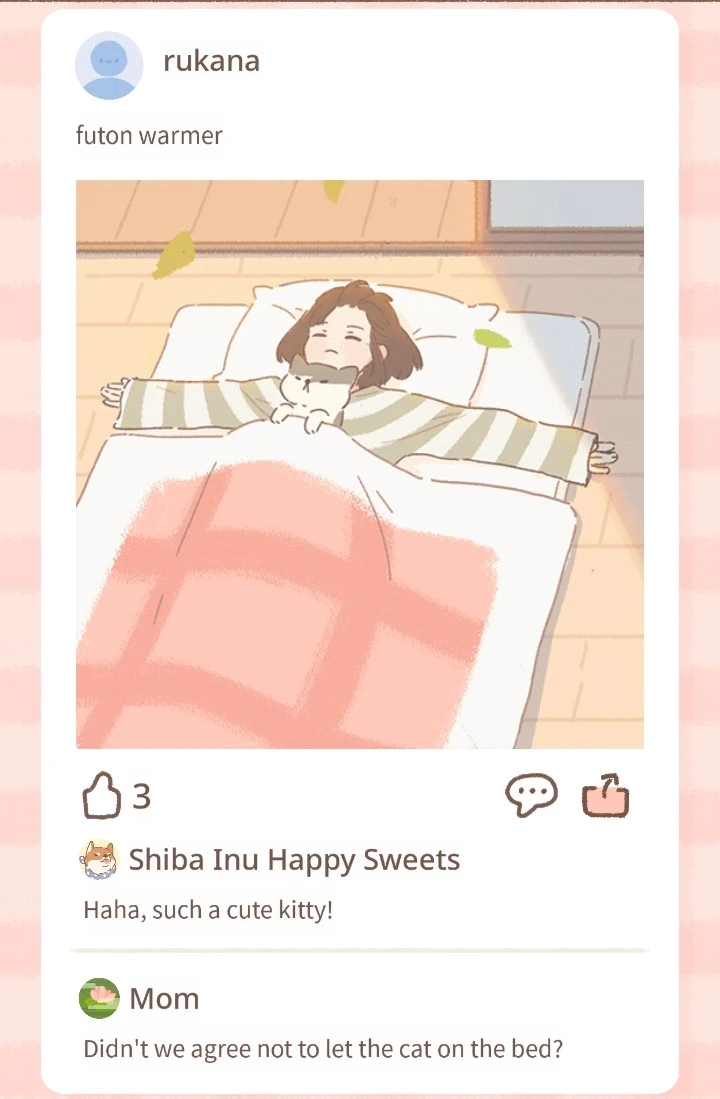Share the post via share icon
720x1099 pixels.
(x=606, y=796)
